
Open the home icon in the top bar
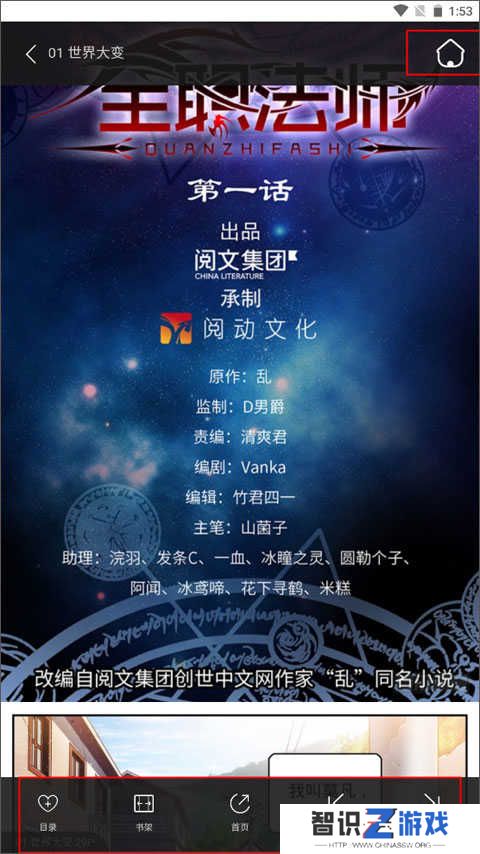click(x=449, y=54)
